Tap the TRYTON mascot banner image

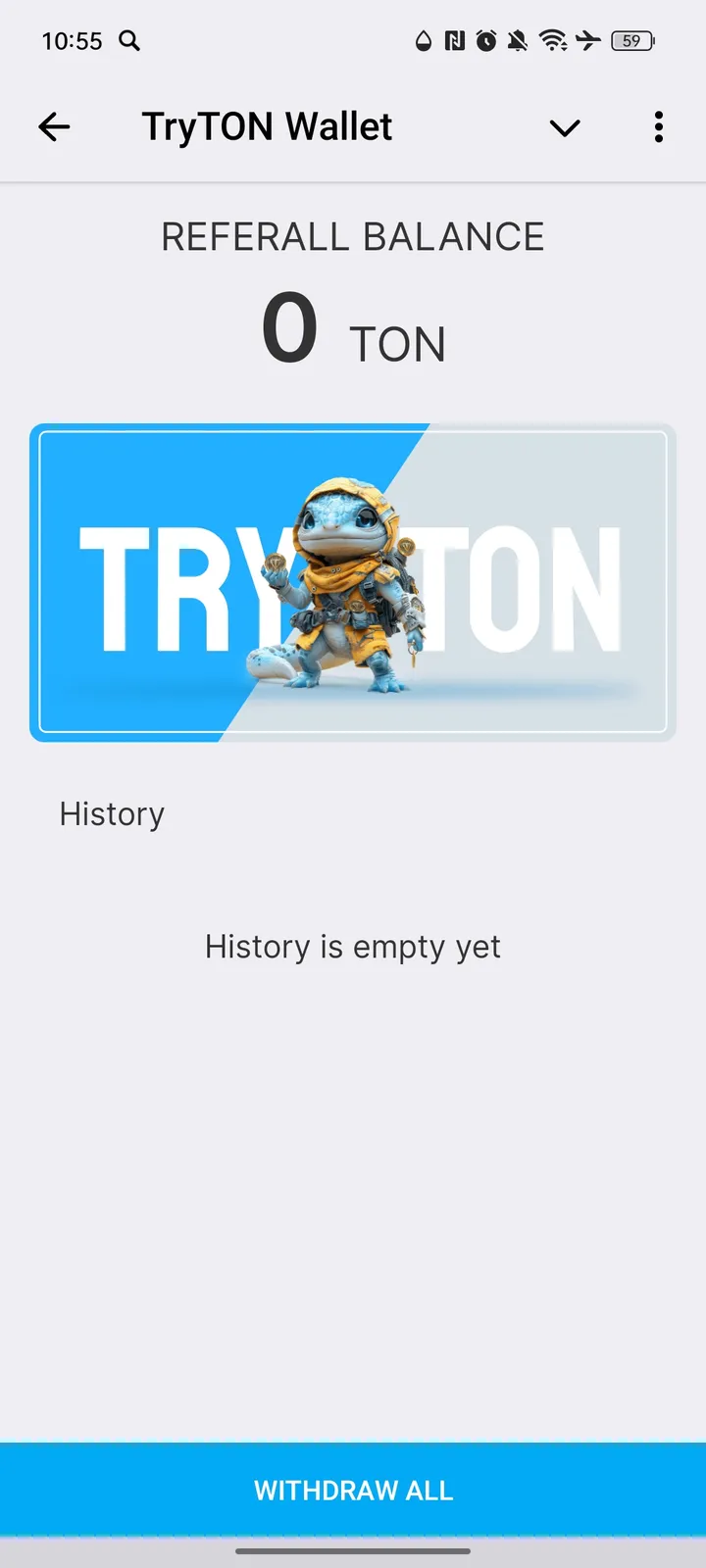coord(353,581)
